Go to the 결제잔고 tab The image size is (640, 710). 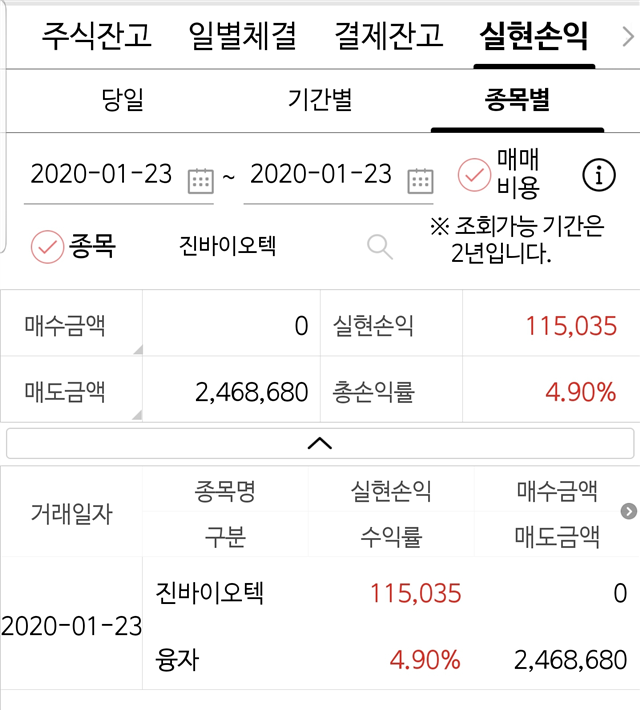(388, 36)
